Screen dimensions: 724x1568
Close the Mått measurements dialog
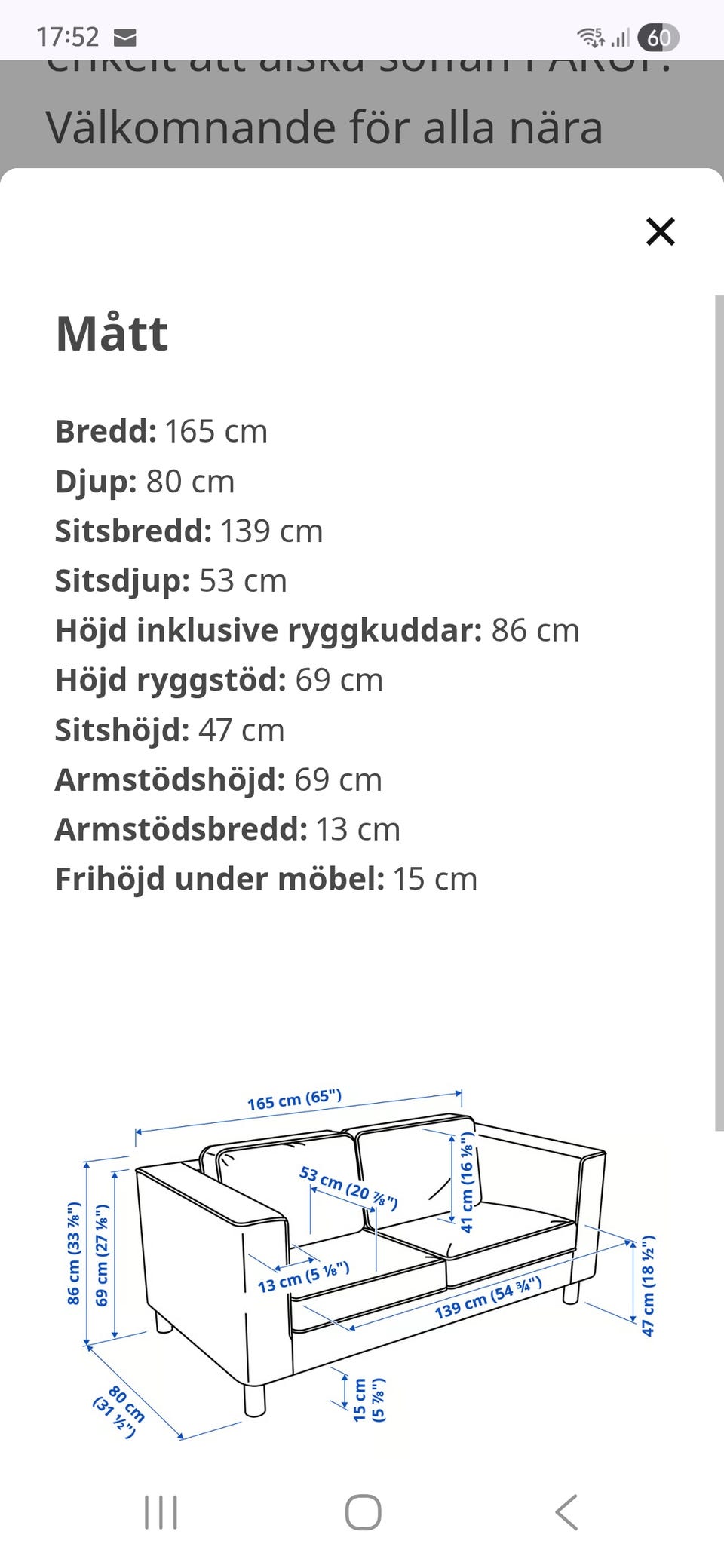(x=660, y=231)
